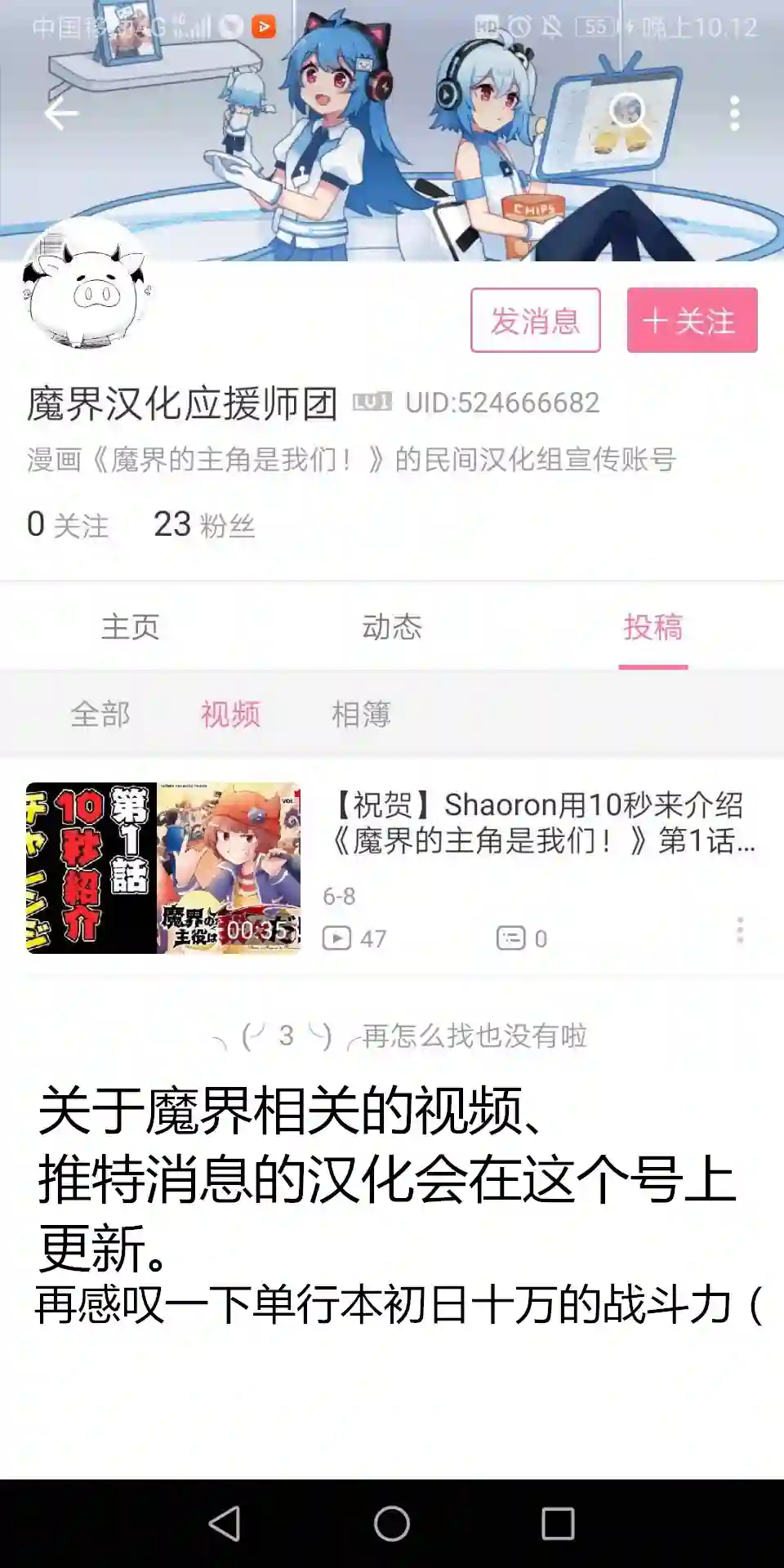The image size is (784, 1568).
Task: Tap the 发消息 button to message
Action: pos(535,320)
